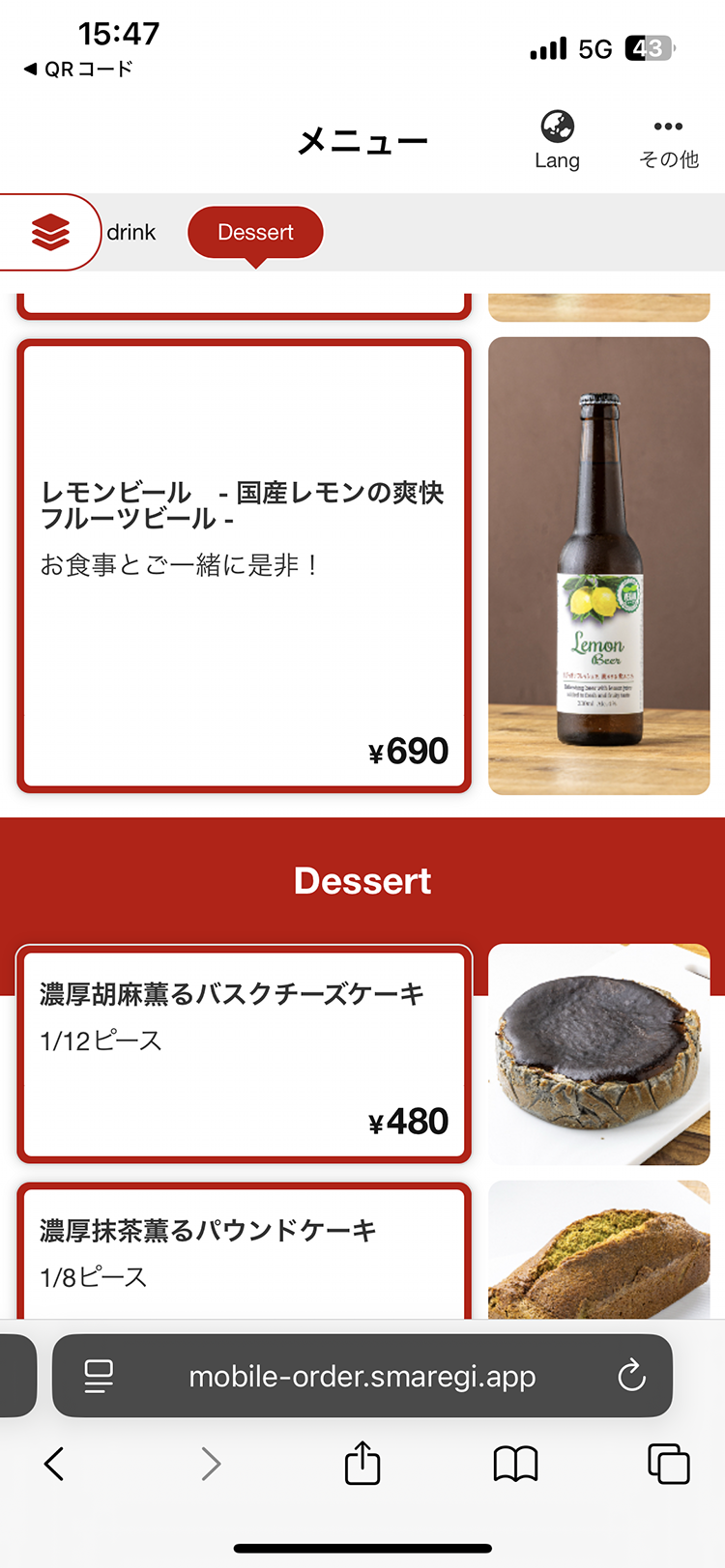The height and width of the screenshot is (1568, 725).
Task: Open the 濃厚抹茶薫るパウンドケーキ card
Action: (244, 1253)
